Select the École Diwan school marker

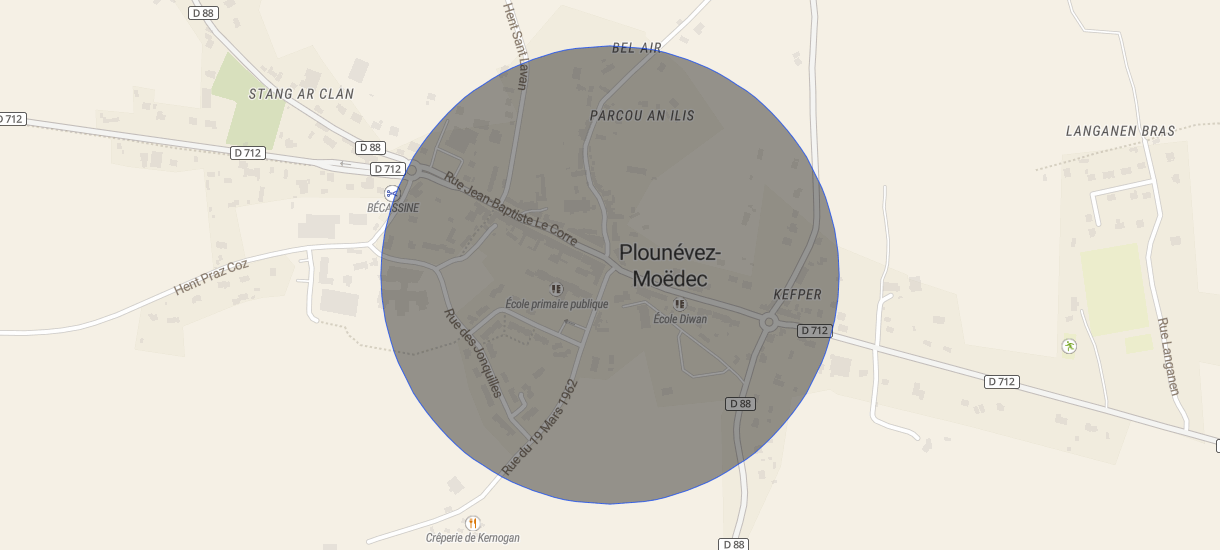[x=680, y=303]
